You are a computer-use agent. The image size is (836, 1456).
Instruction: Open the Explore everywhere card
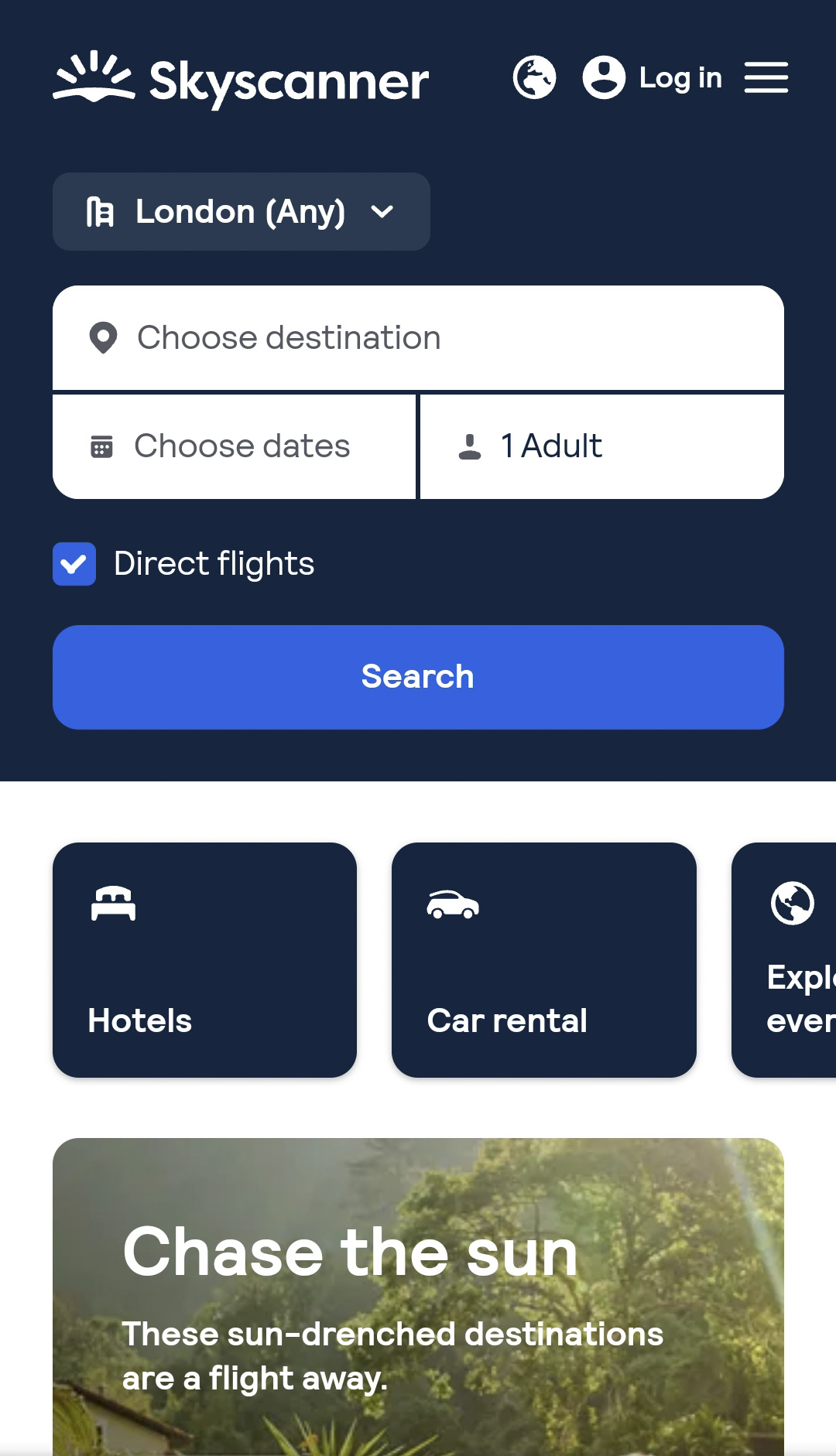[783, 960]
